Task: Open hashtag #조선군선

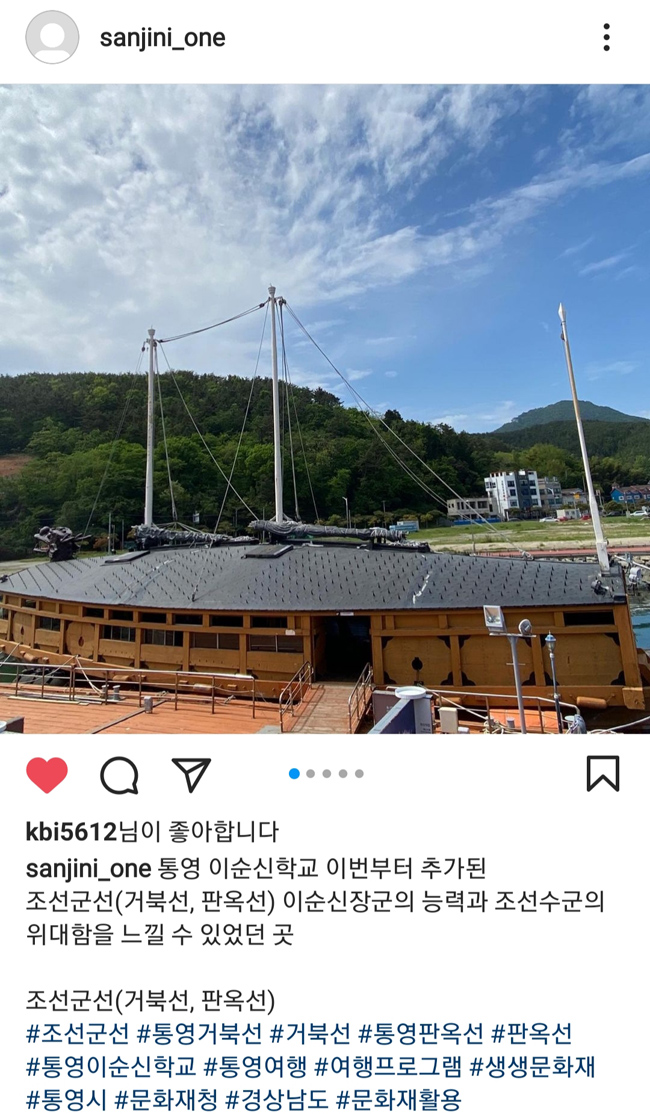Action: click(77, 1033)
